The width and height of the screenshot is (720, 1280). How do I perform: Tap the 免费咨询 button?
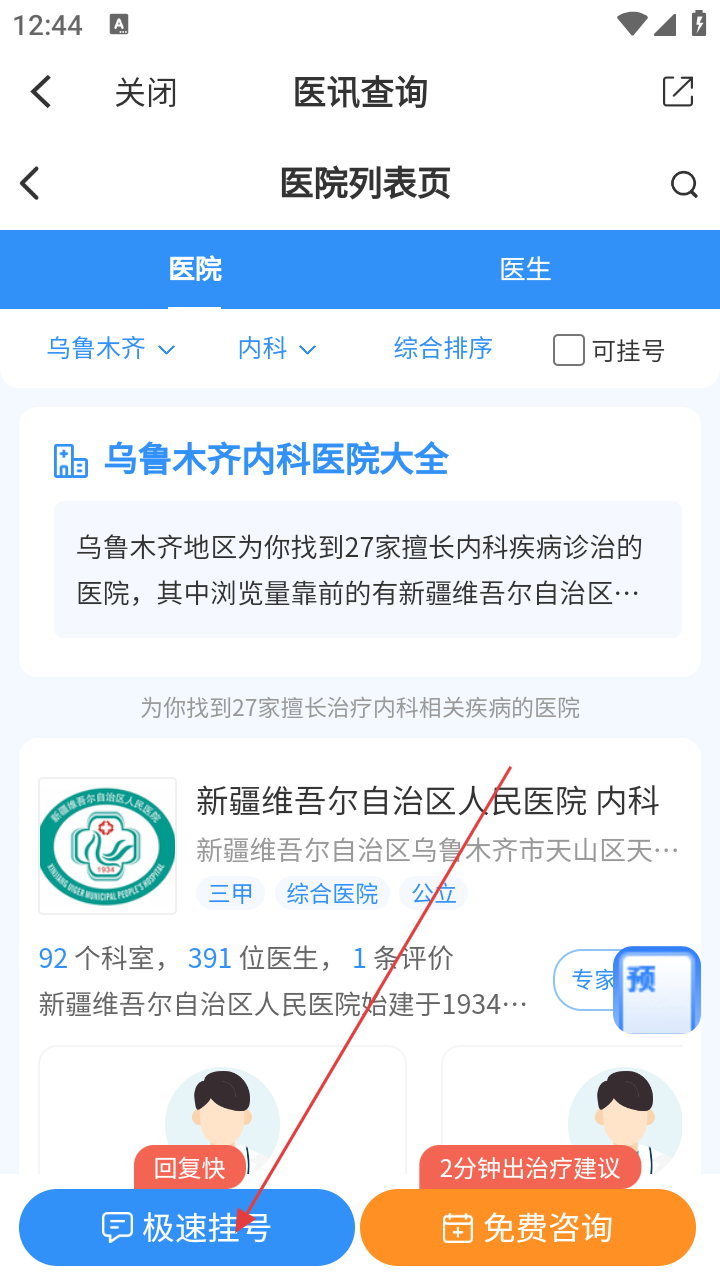(x=528, y=1227)
